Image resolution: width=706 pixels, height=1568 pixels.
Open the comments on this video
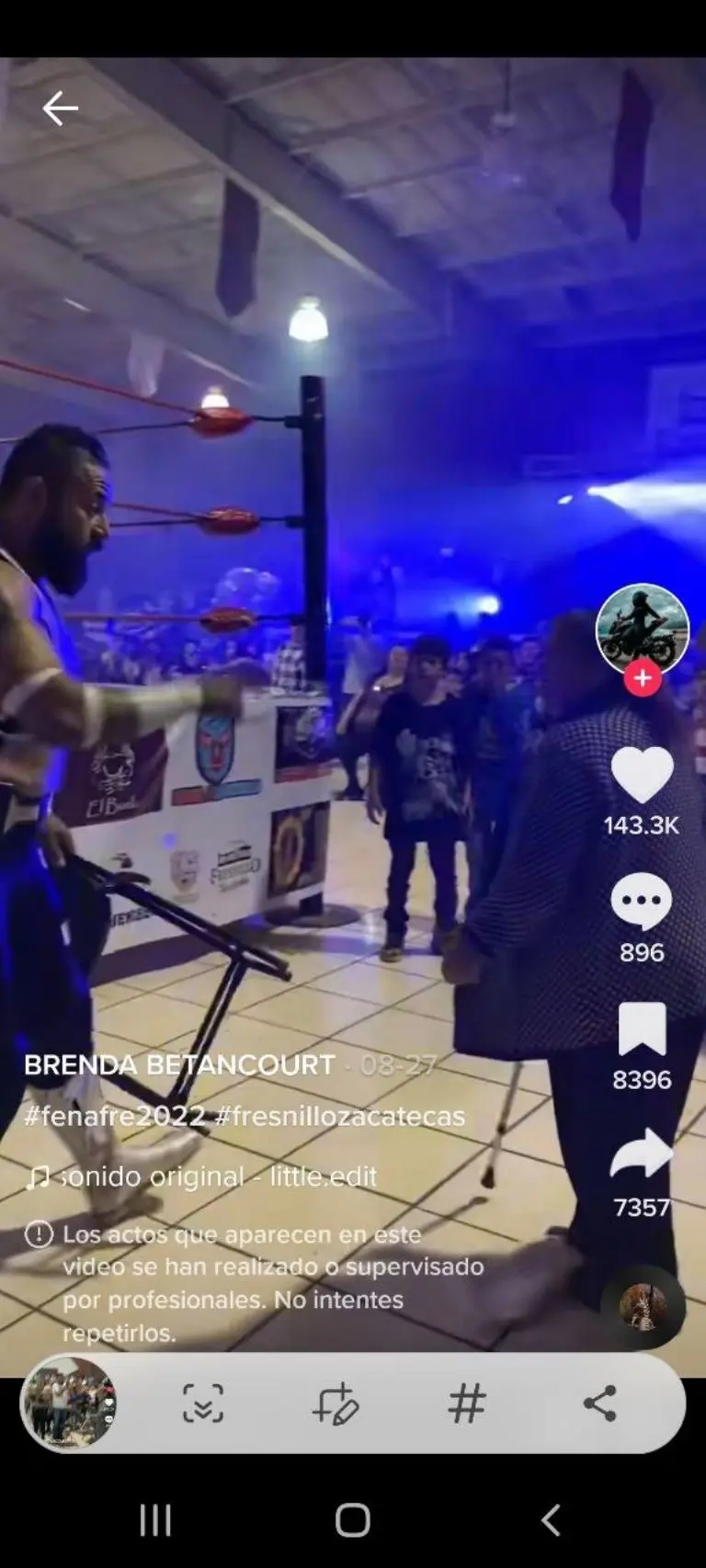coord(642,902)
